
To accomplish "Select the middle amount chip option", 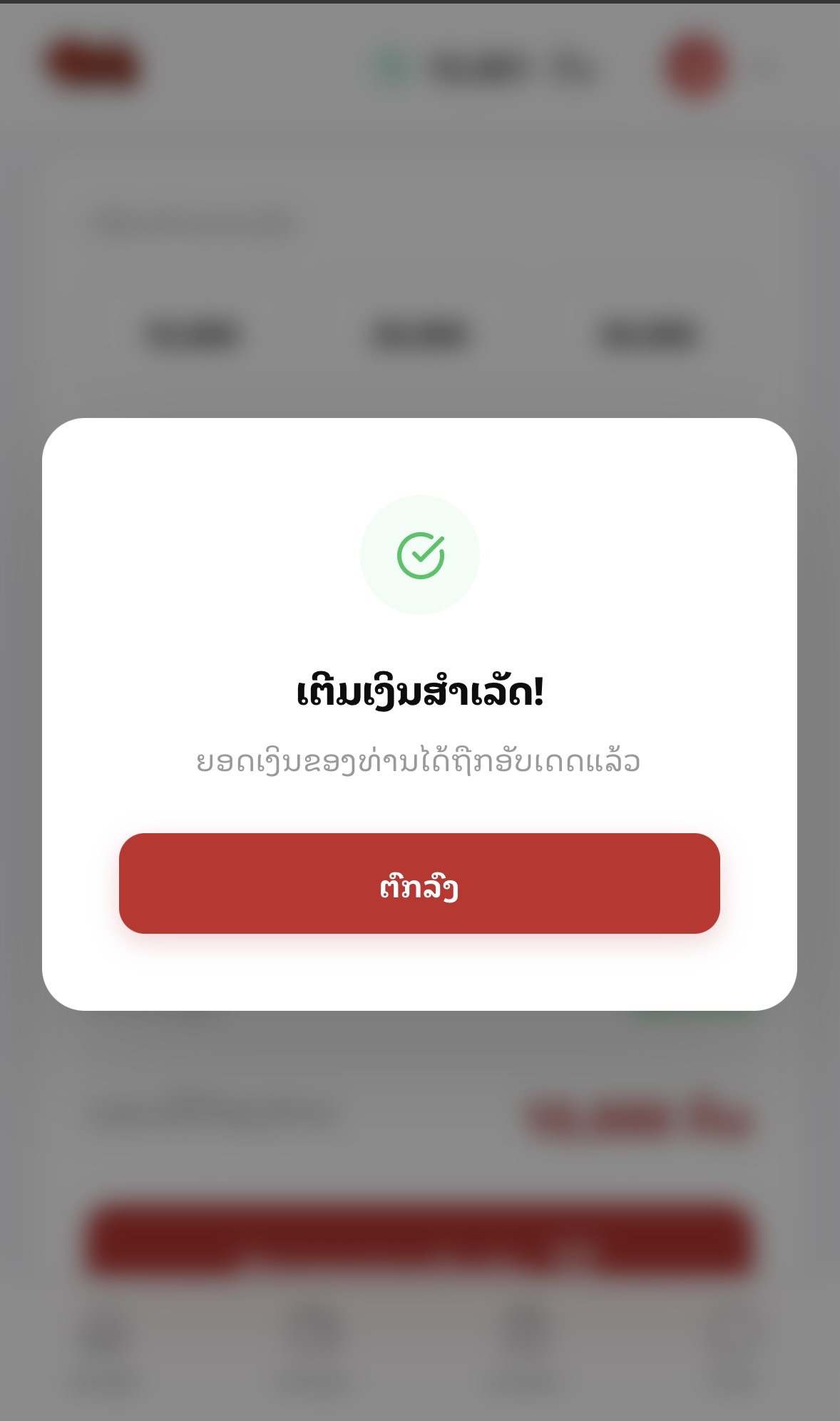I will (x=421, y=335).
